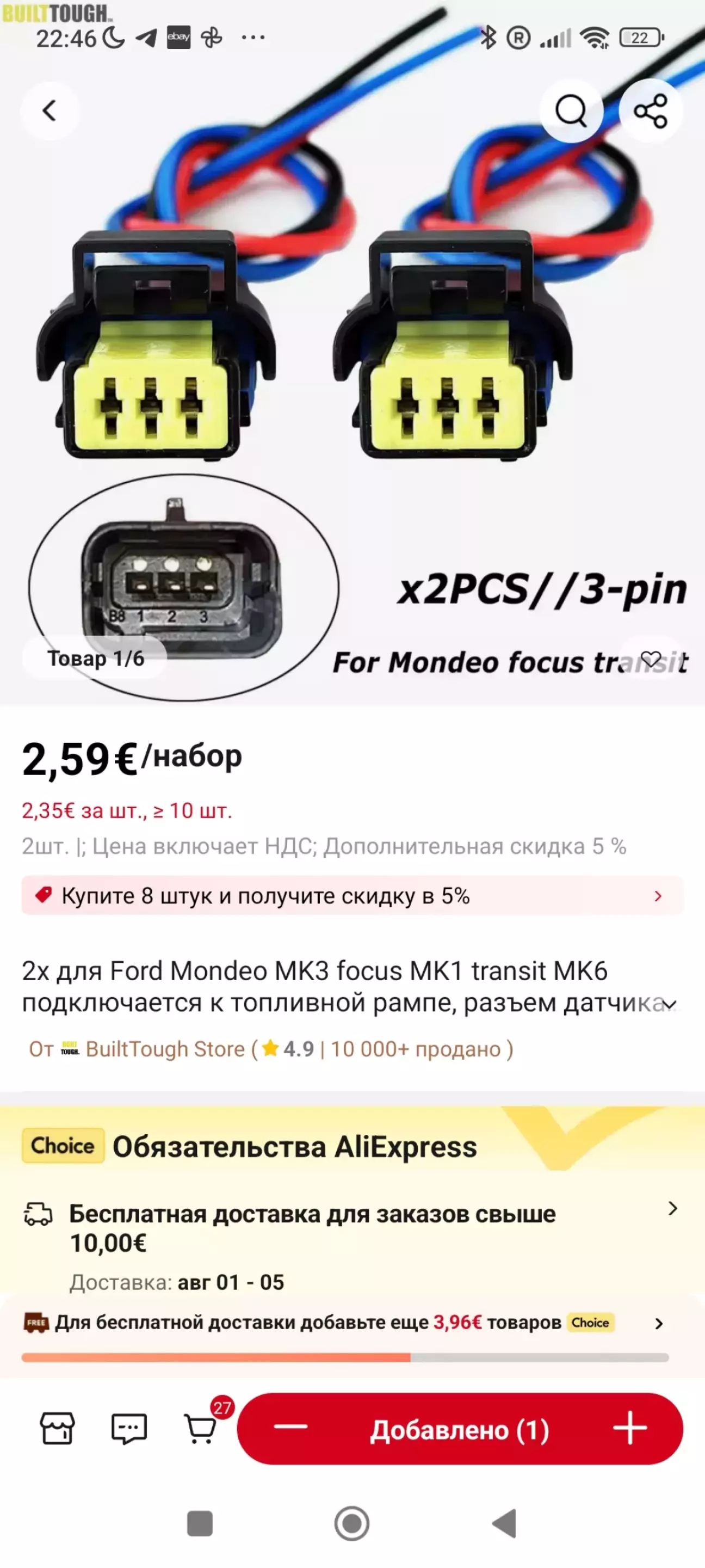Increase quantity with the plus button
The height and width of the screenshot is (1568, 705).
(x=629, y=1428)
